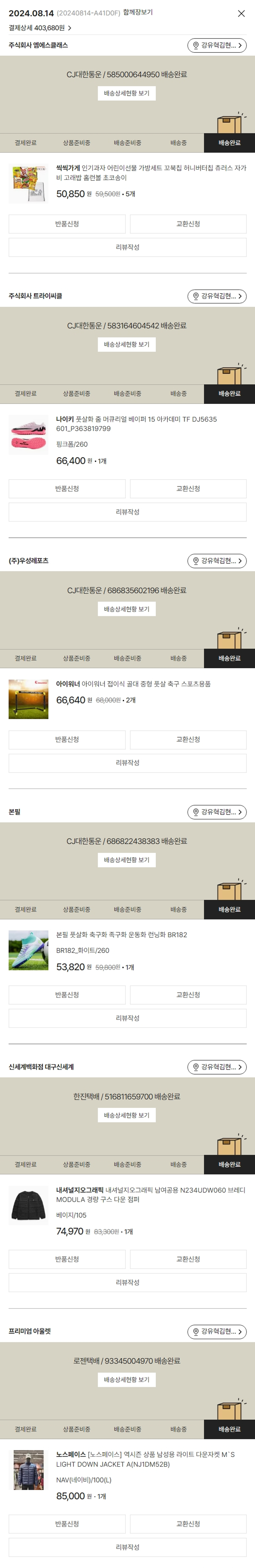View delivery status for tracking 583164604542

(126, 345)
